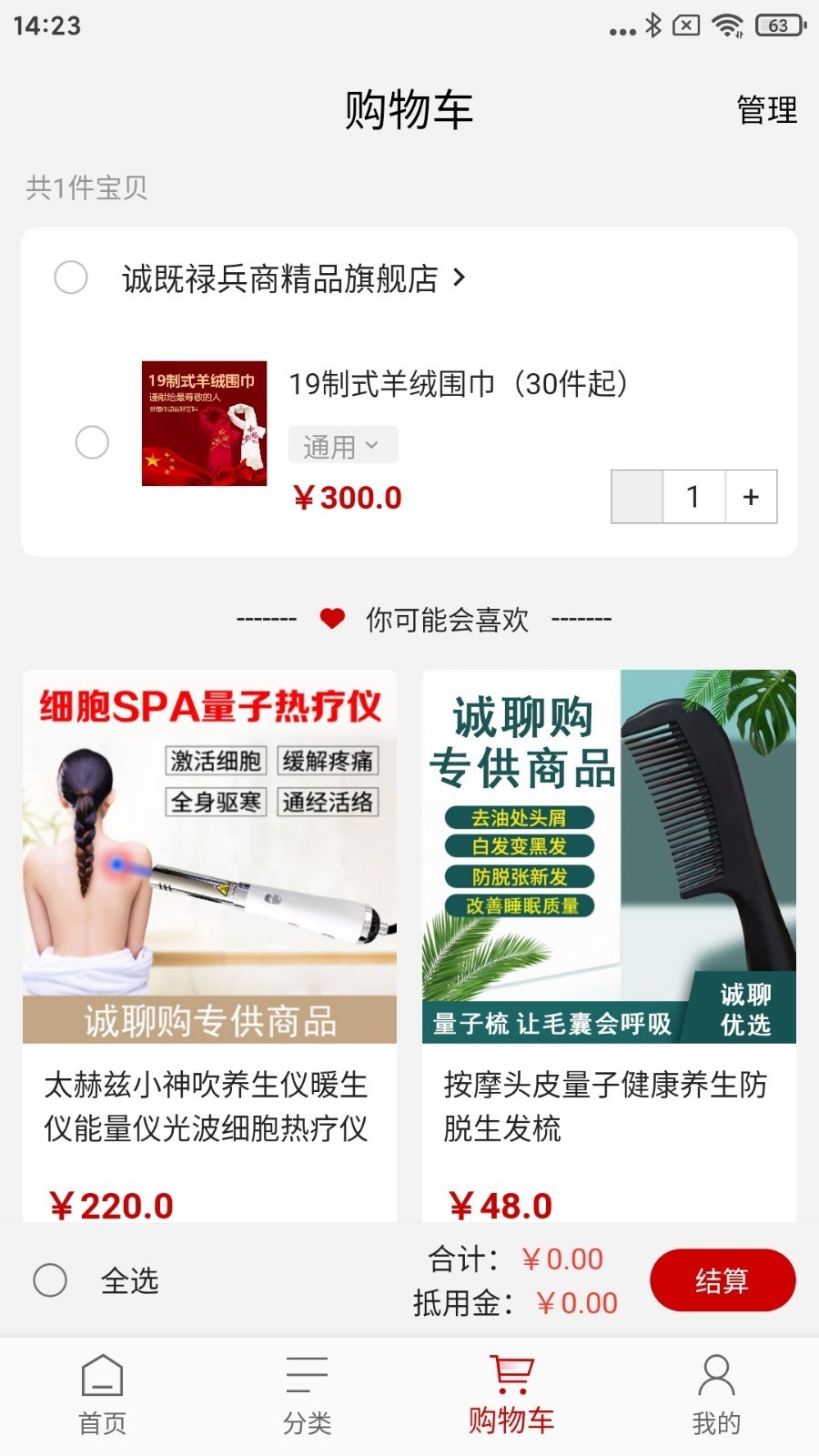Screen dimensions: 819x1456
Task: Select the 诚既禄兵商精品旗舰店 shop checkbox
Action: pyautogui.click(x=71, y=278)
